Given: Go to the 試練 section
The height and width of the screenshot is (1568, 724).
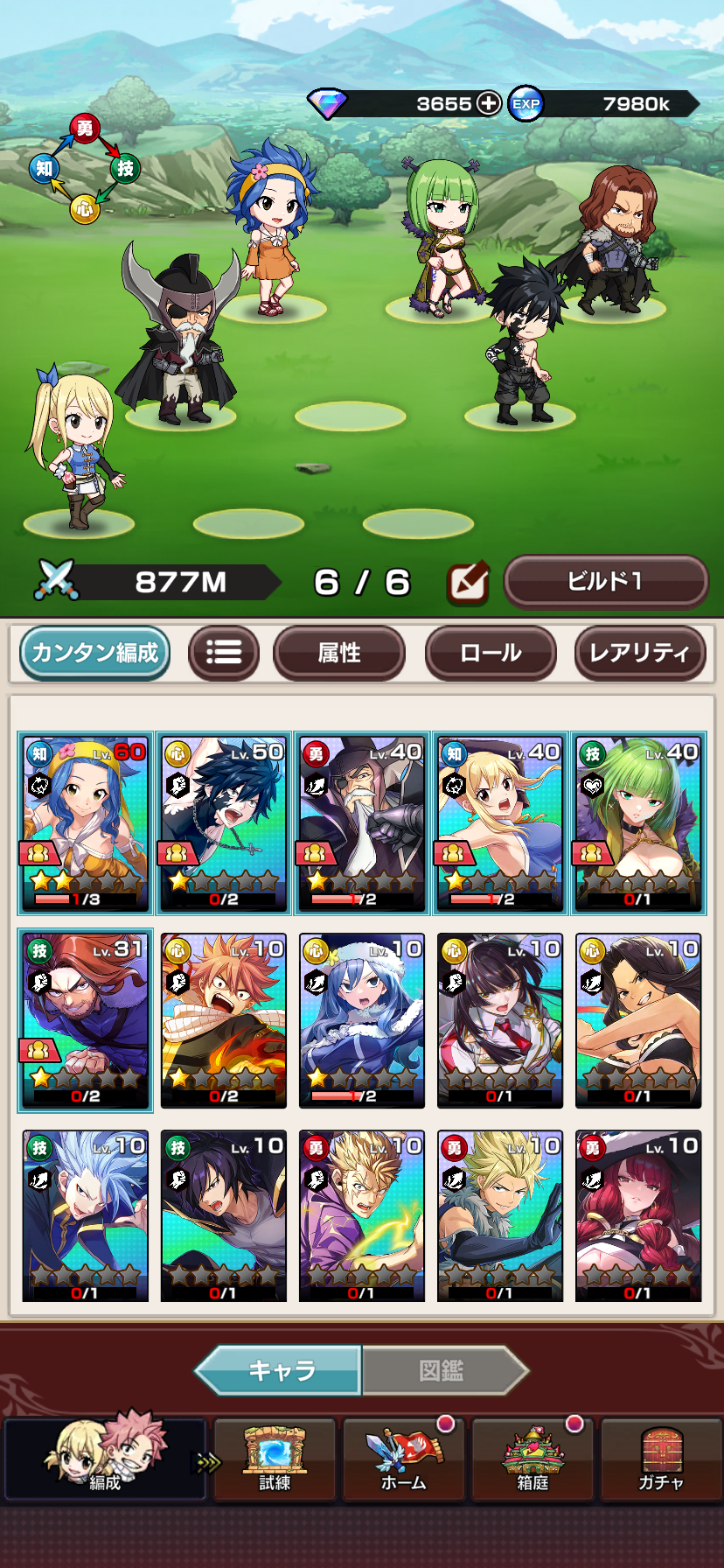Looking at the screenshot, I should pos(275,1459).
